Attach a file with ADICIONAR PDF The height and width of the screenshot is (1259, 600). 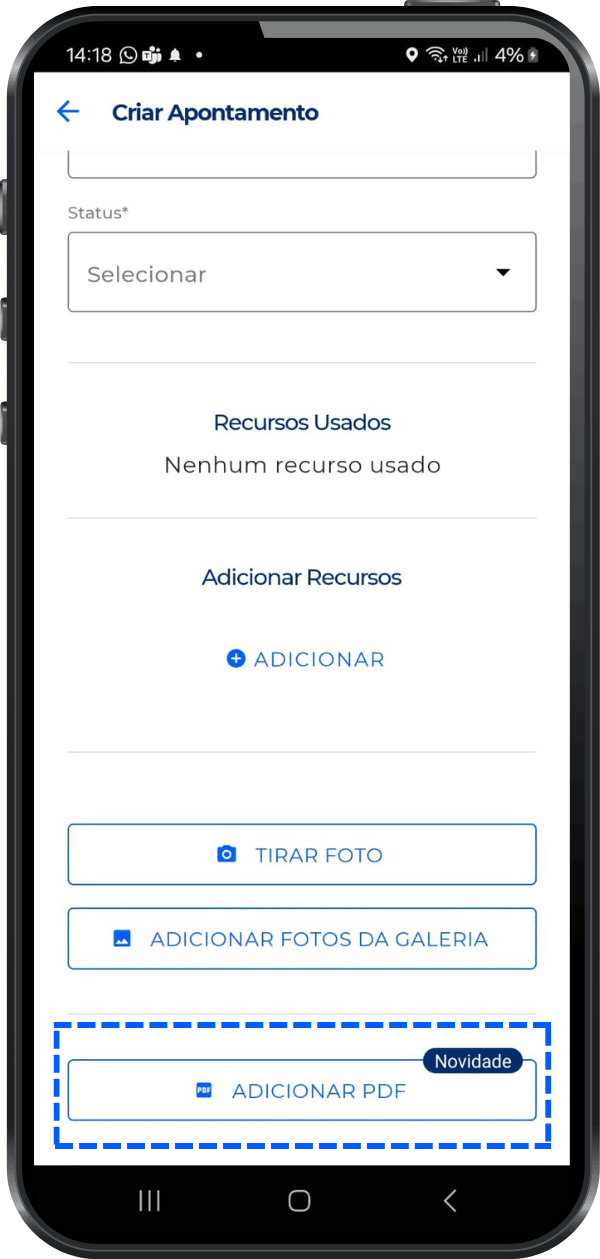click(302, 1091)
